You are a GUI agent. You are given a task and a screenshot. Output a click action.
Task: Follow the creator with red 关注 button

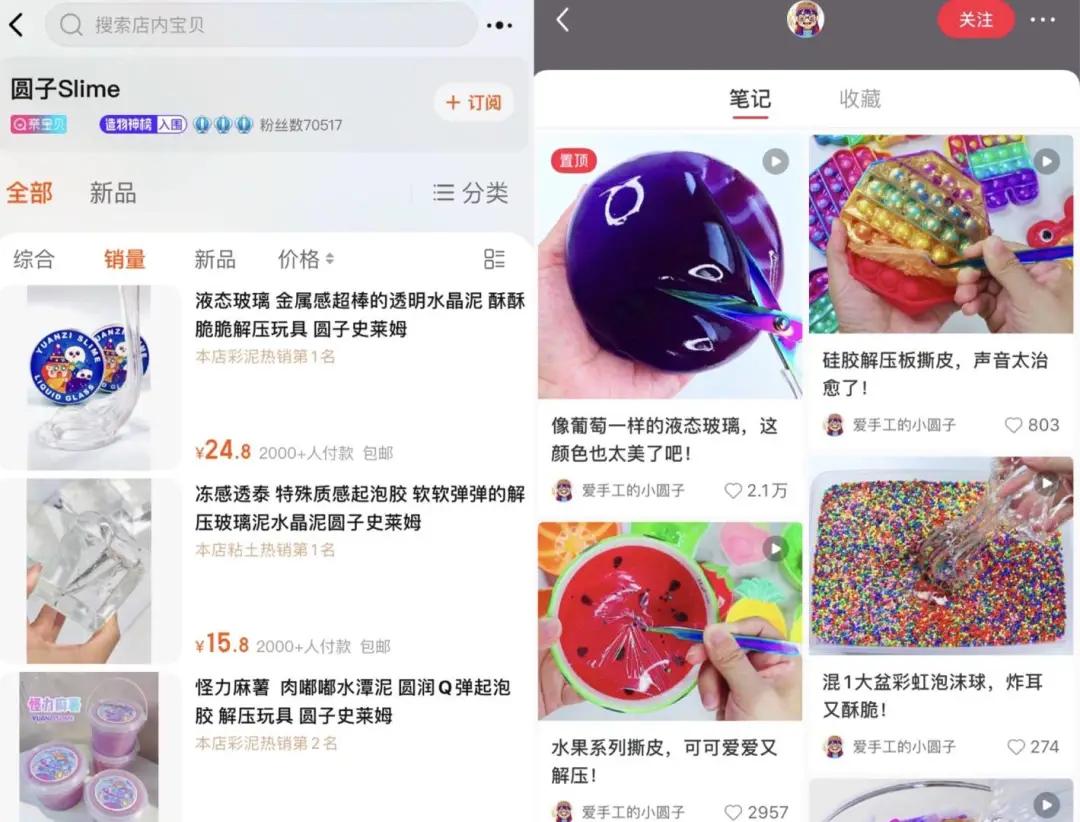pos(975,20)
